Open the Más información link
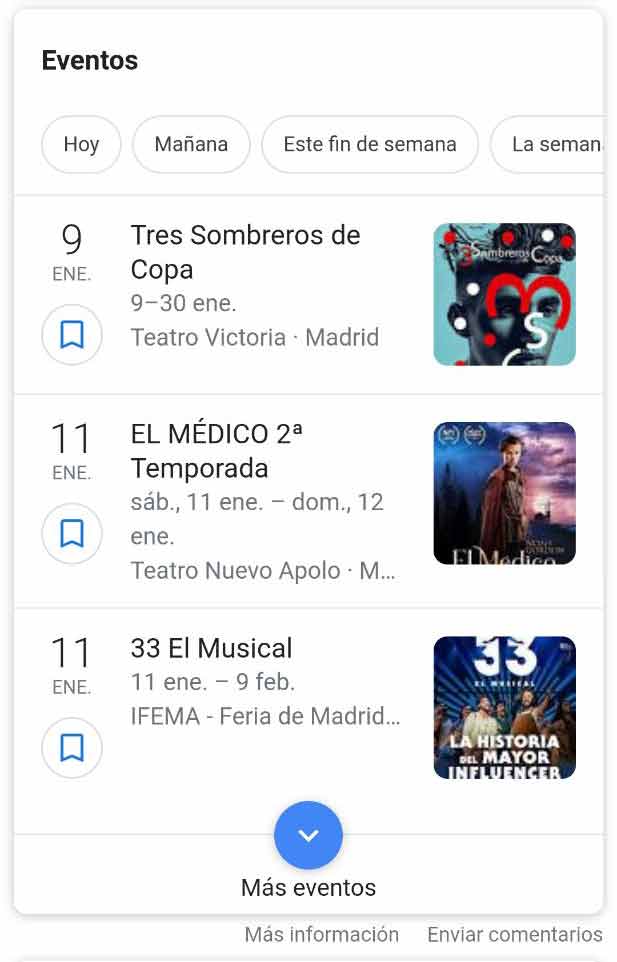The image size is (617, 962). pyautogui.click(x=322, y=934)
